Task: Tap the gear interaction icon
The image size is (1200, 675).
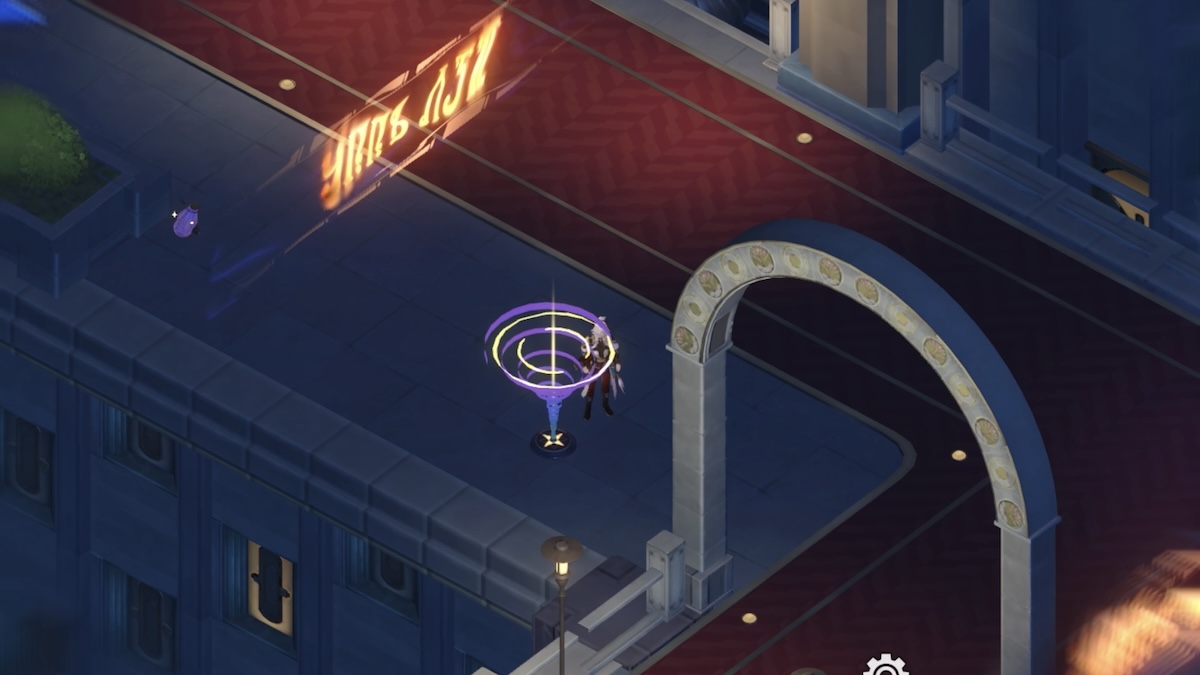Action: (x=885, y=666)
